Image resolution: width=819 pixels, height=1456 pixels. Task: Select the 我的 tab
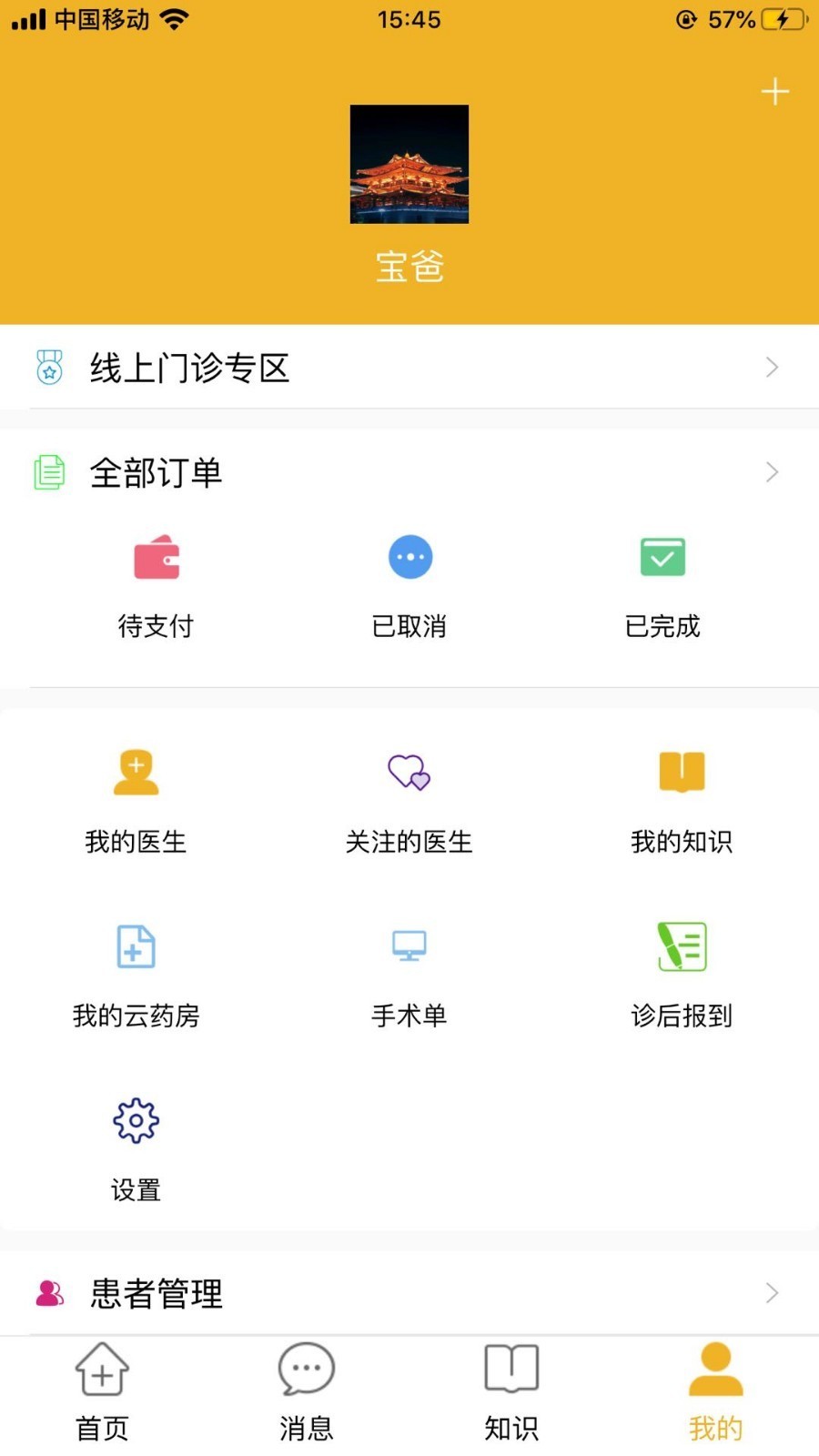[716, 1392]
